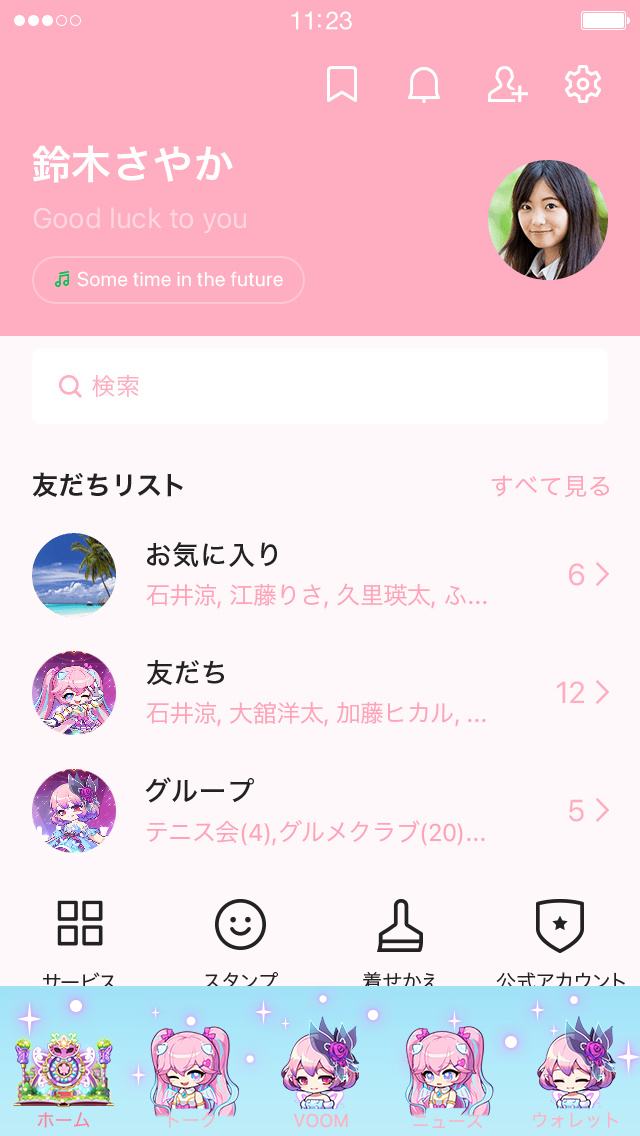Open the notifications bell

(424, 85)
